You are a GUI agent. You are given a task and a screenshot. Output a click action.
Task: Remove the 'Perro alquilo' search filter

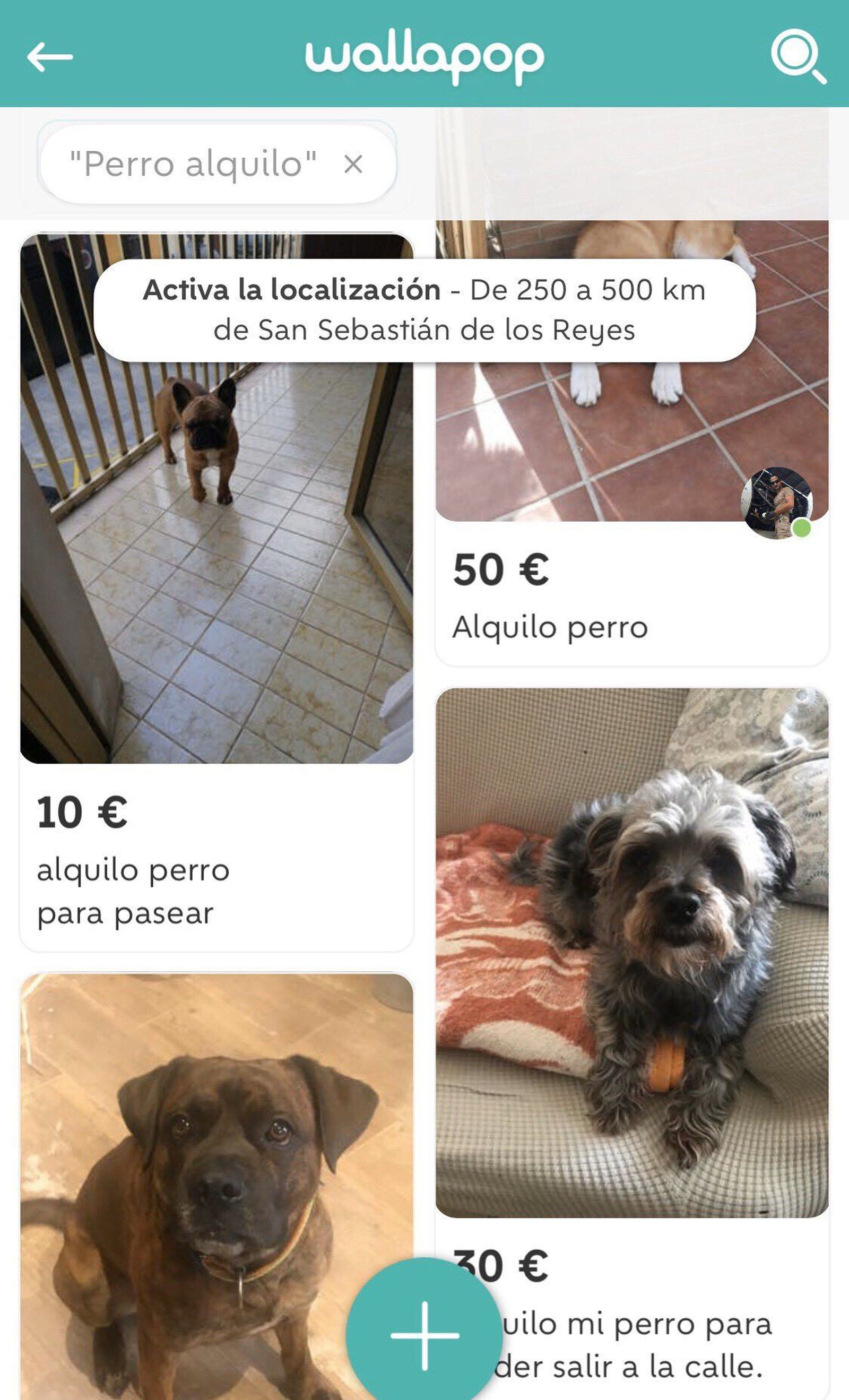[354, 165]
